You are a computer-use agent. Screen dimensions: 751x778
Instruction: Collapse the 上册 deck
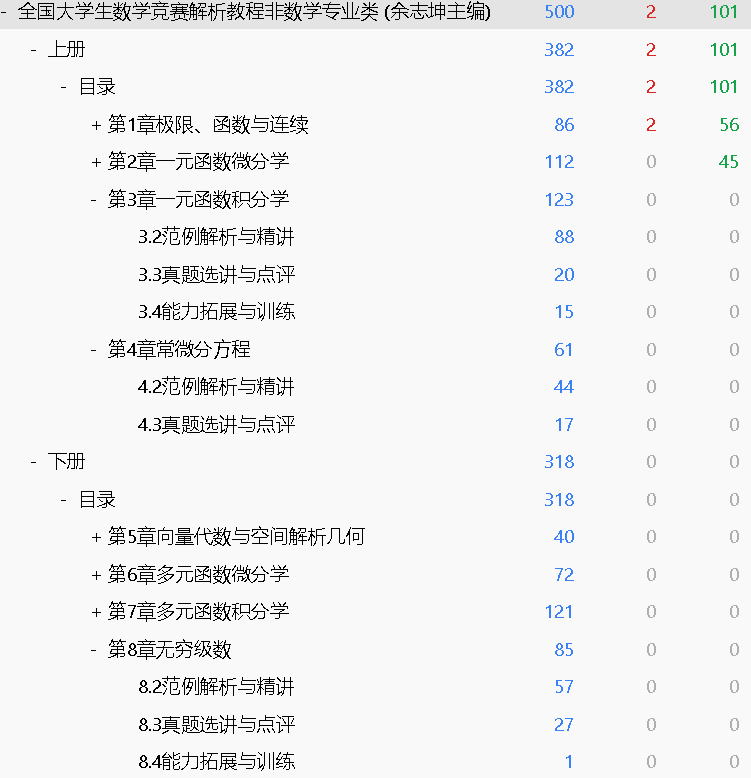(x=34, y=50)
